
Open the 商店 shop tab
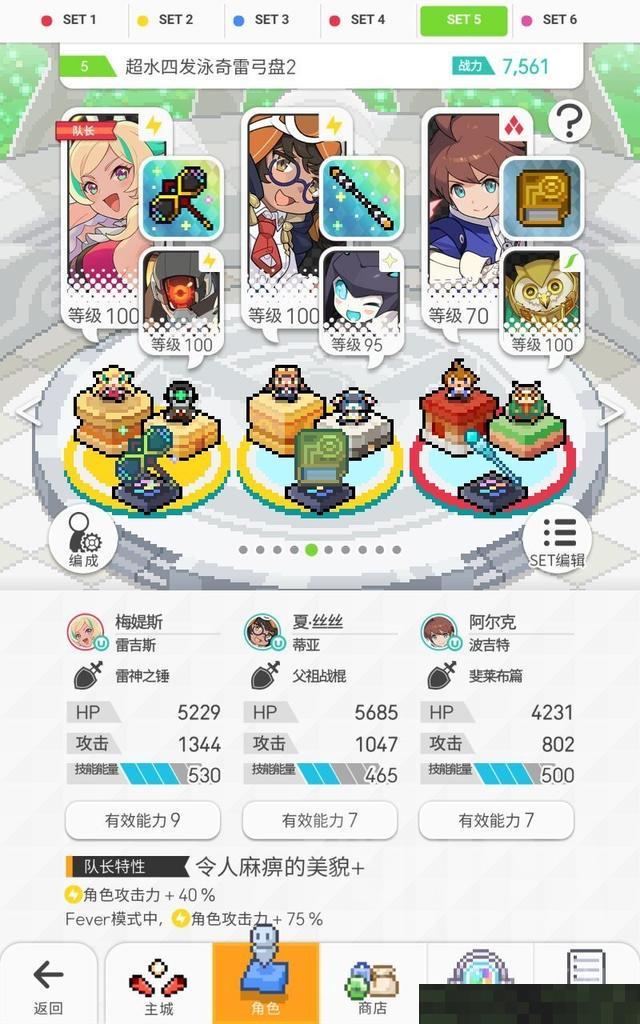click(x=371, y=984)
